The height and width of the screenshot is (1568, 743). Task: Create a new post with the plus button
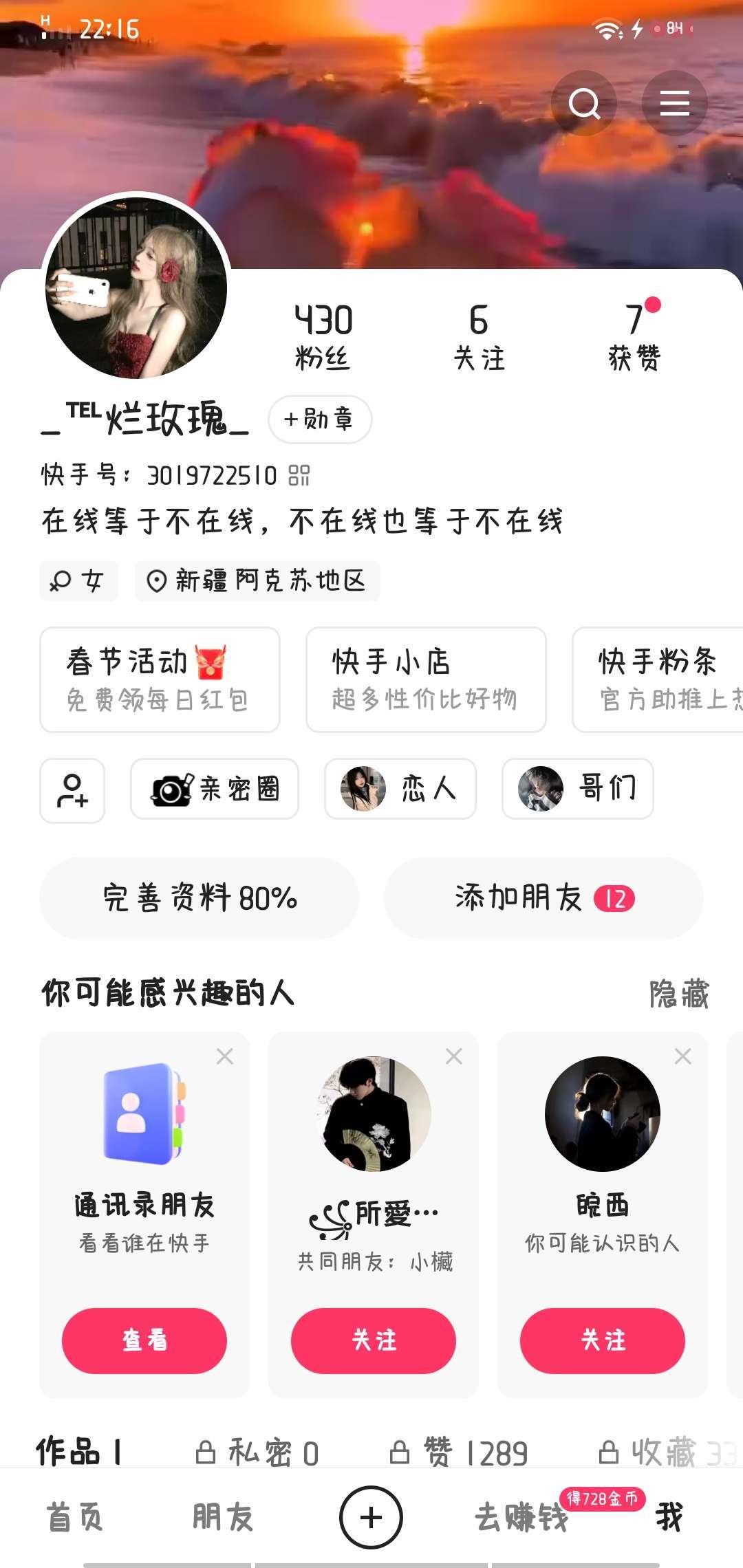pyautogui.click(x=371, y=1517)
